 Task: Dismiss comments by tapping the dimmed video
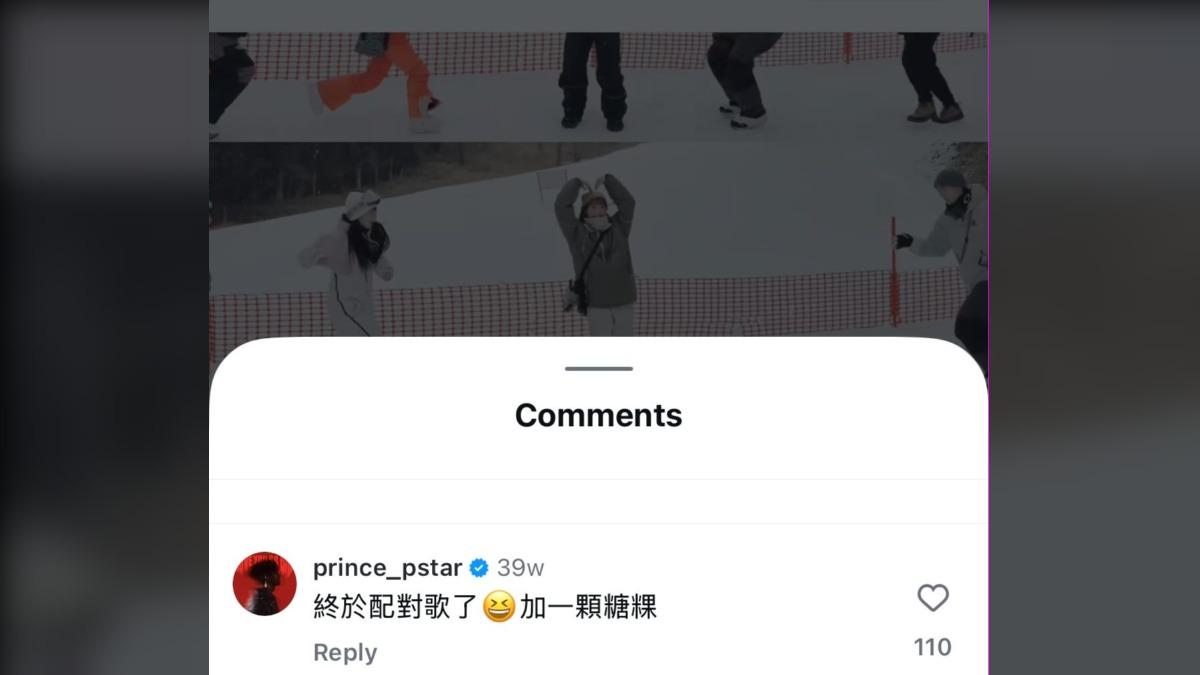click(598, 180)
